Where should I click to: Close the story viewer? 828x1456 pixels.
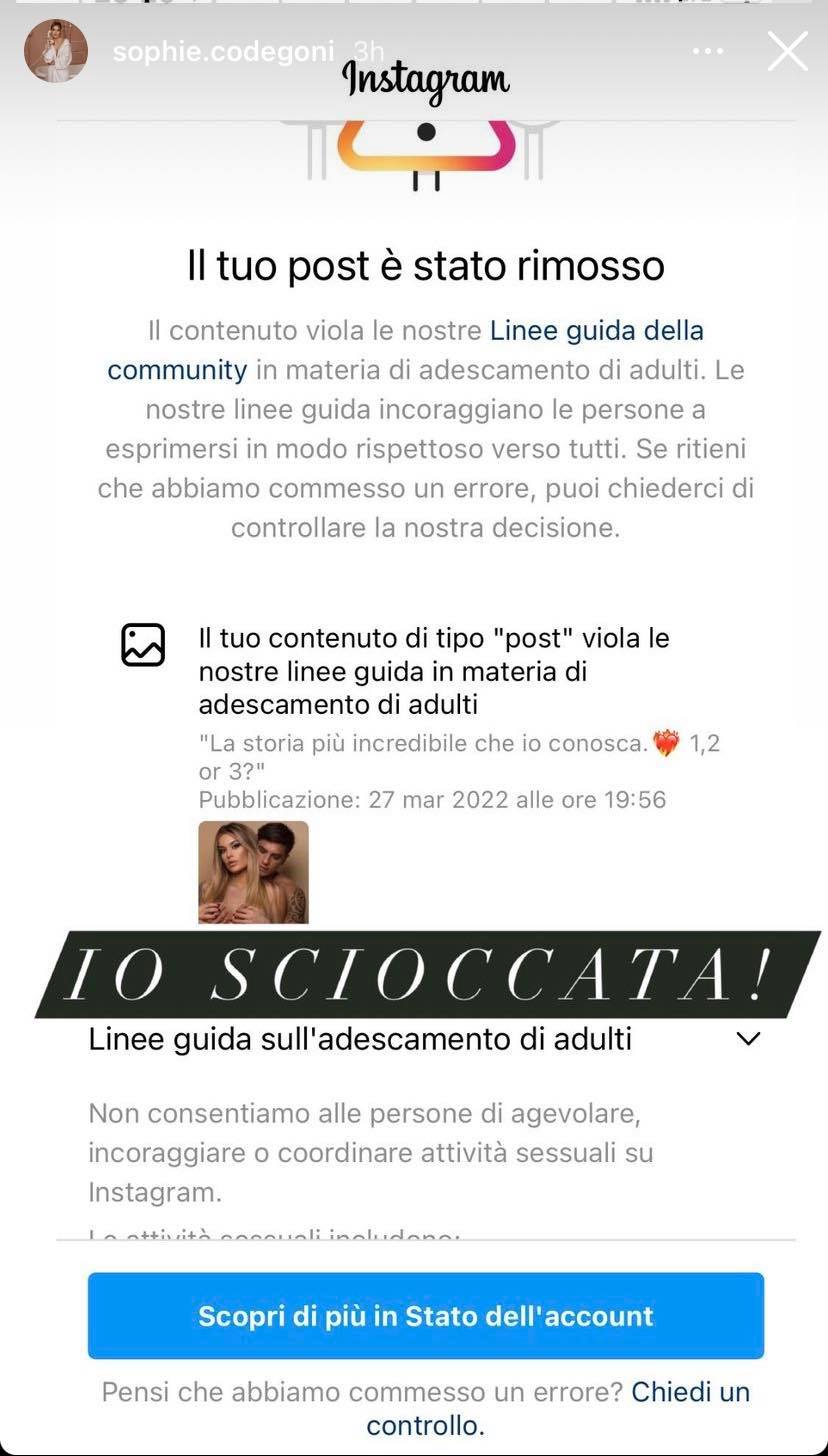pyautogui.click(x=787, y=51)
